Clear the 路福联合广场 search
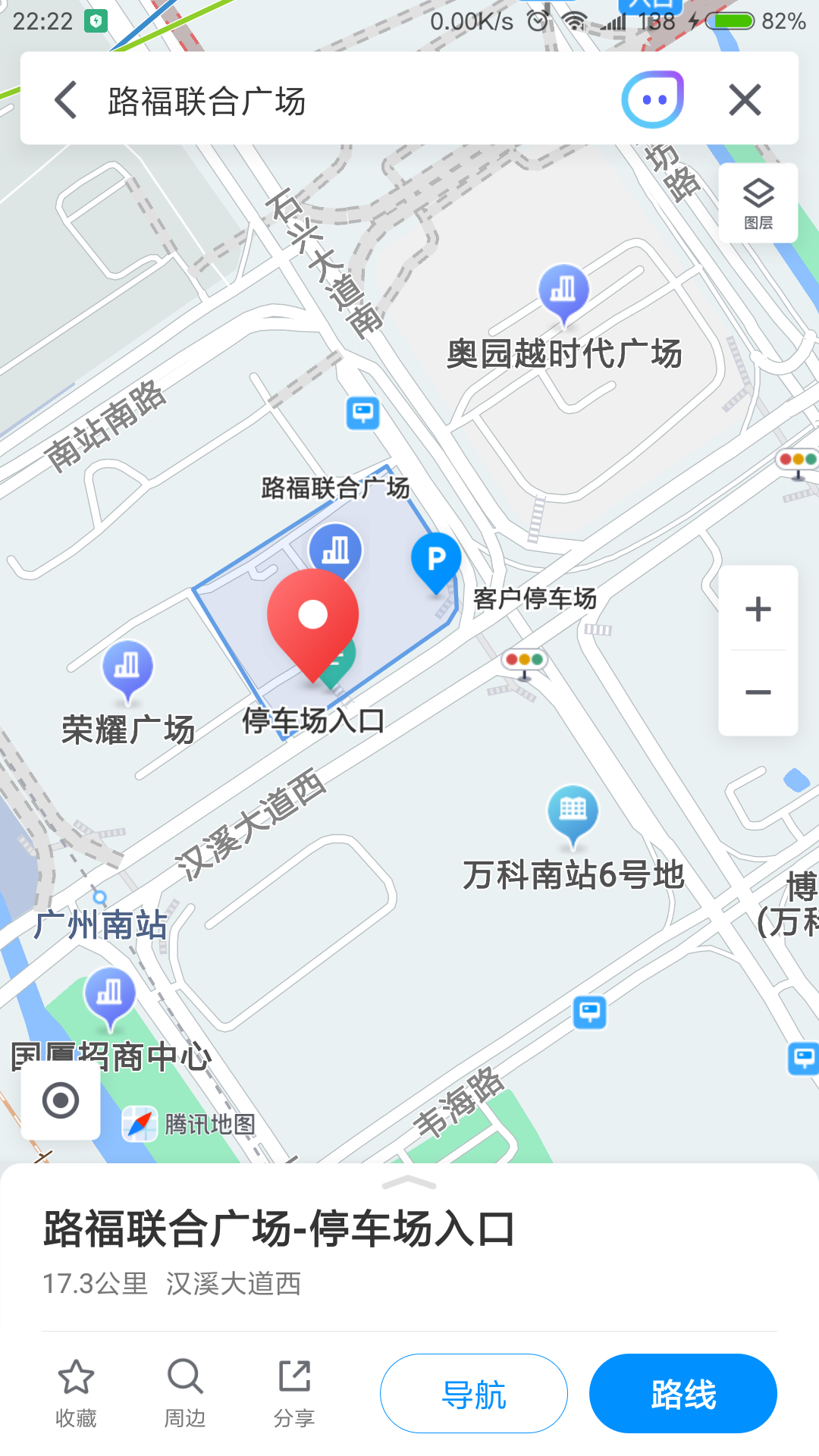The image size is (819, 1456). (x=745, y=100)
